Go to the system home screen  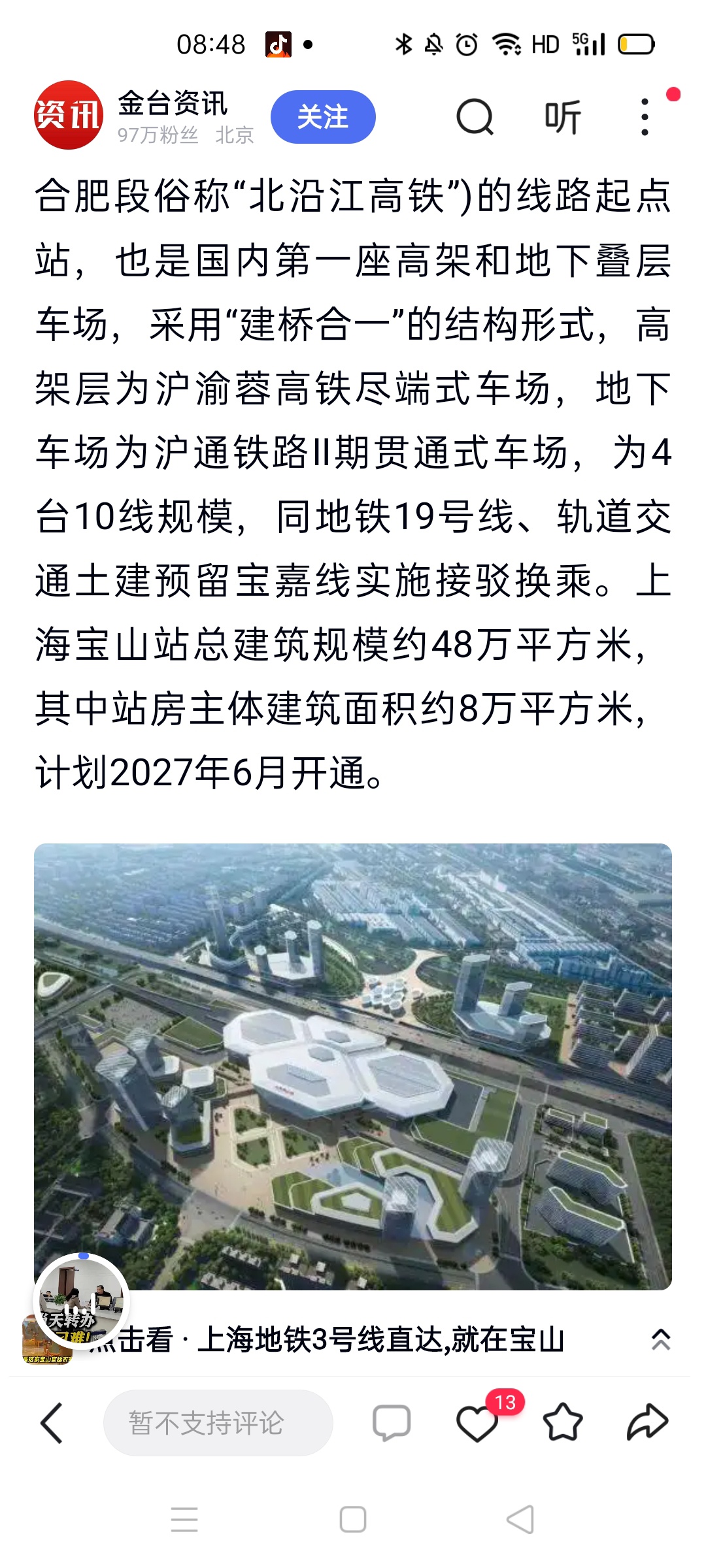point(353,1520)
